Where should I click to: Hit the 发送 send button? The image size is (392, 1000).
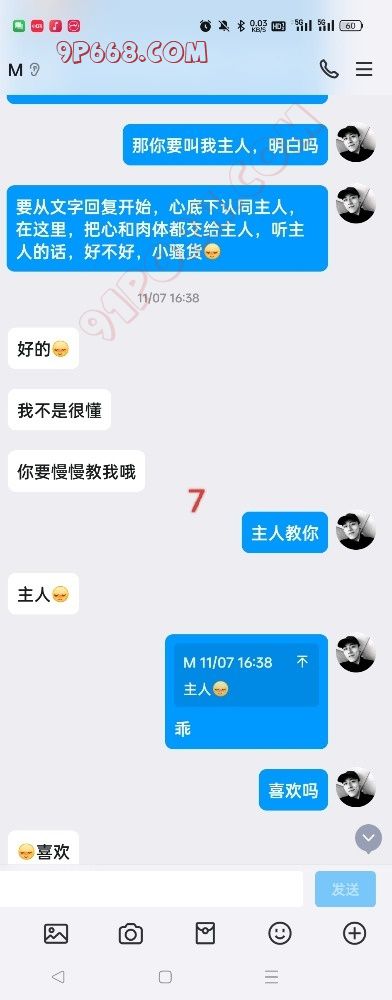pyautogui.click(x=345, y=888)
